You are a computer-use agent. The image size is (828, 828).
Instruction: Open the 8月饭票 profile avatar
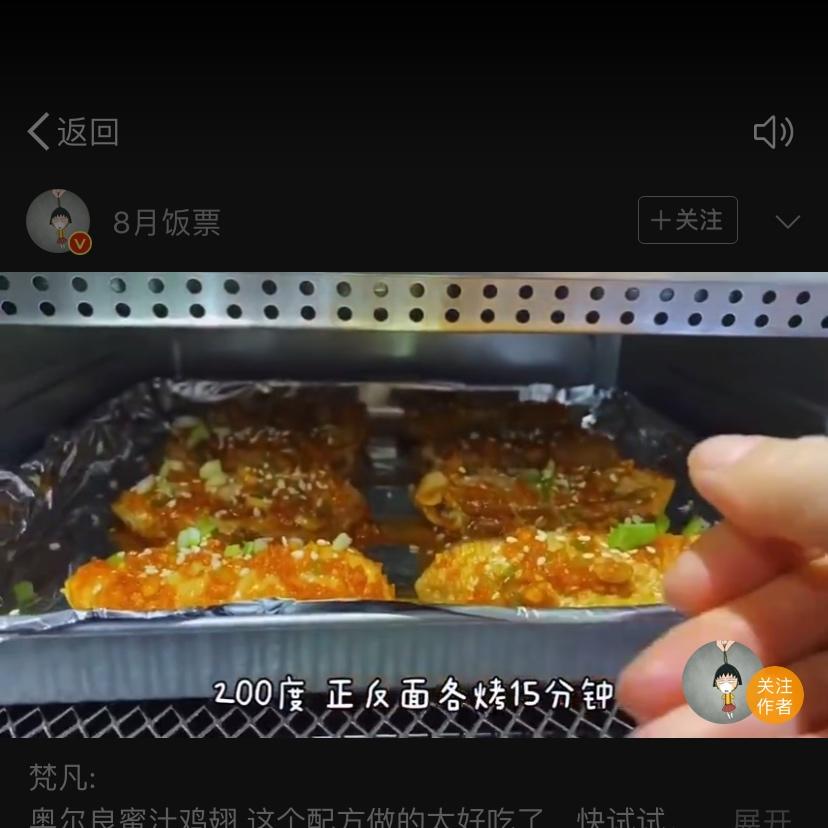click(58, 221)
